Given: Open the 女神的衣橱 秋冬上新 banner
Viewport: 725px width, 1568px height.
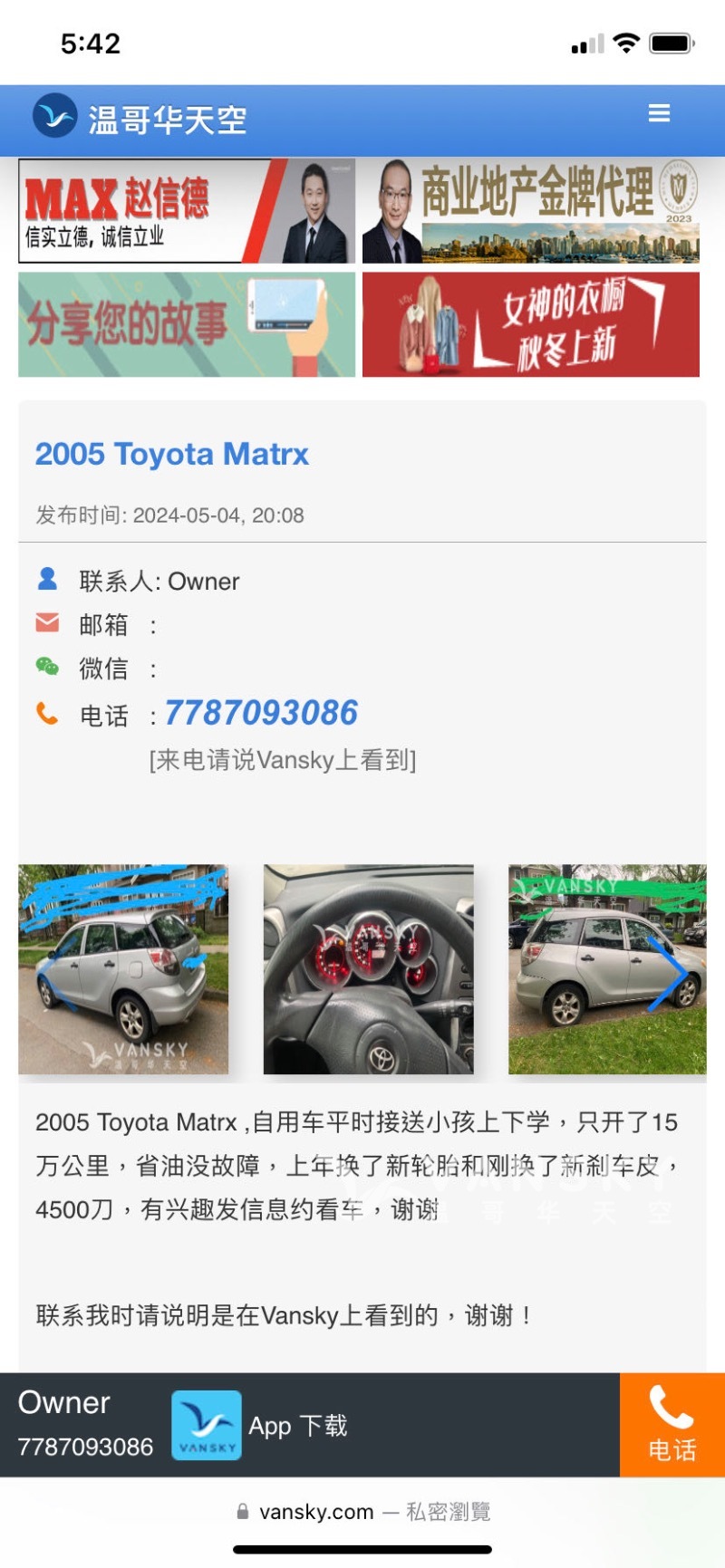Looking at the screenshot, I should (x=531, y=324).
